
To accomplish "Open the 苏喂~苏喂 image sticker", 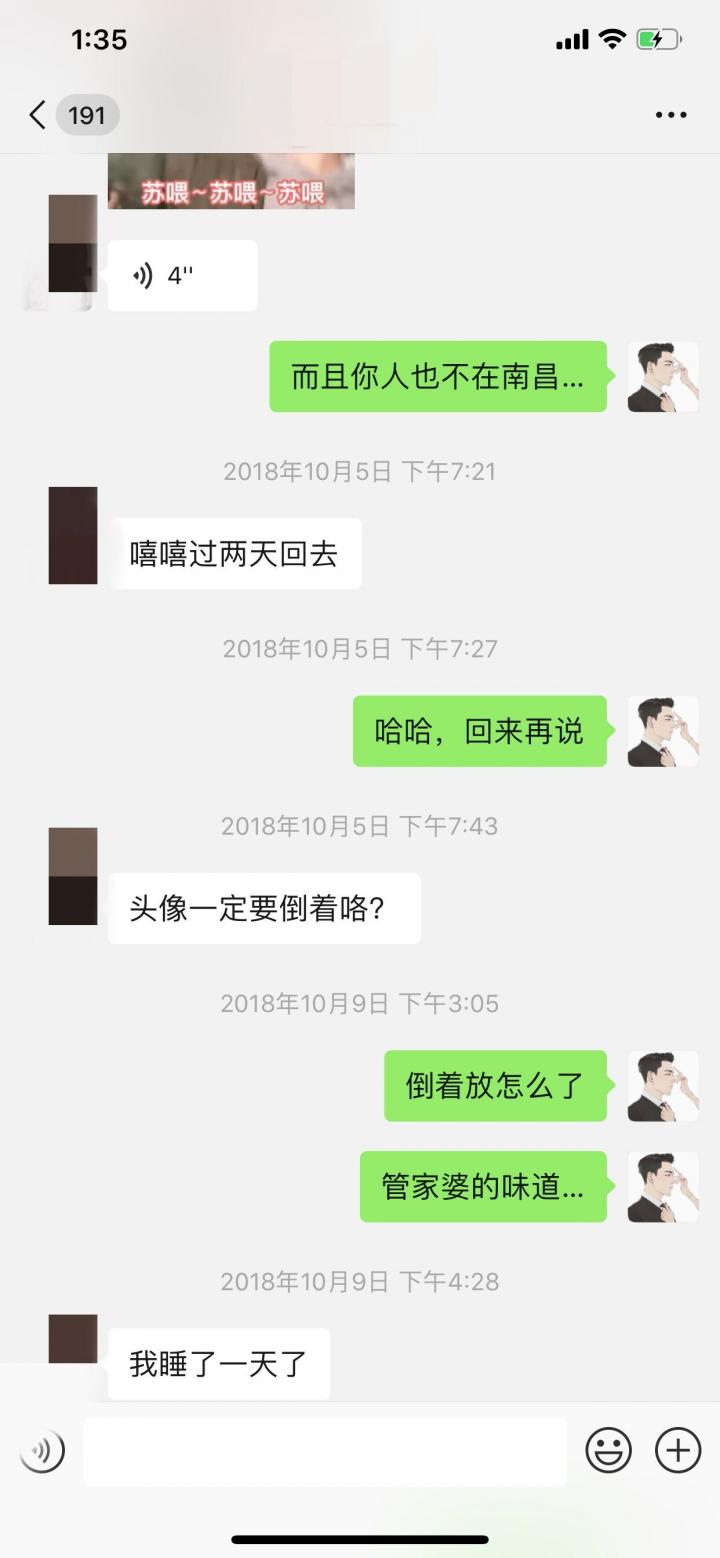I will (231, 183).
